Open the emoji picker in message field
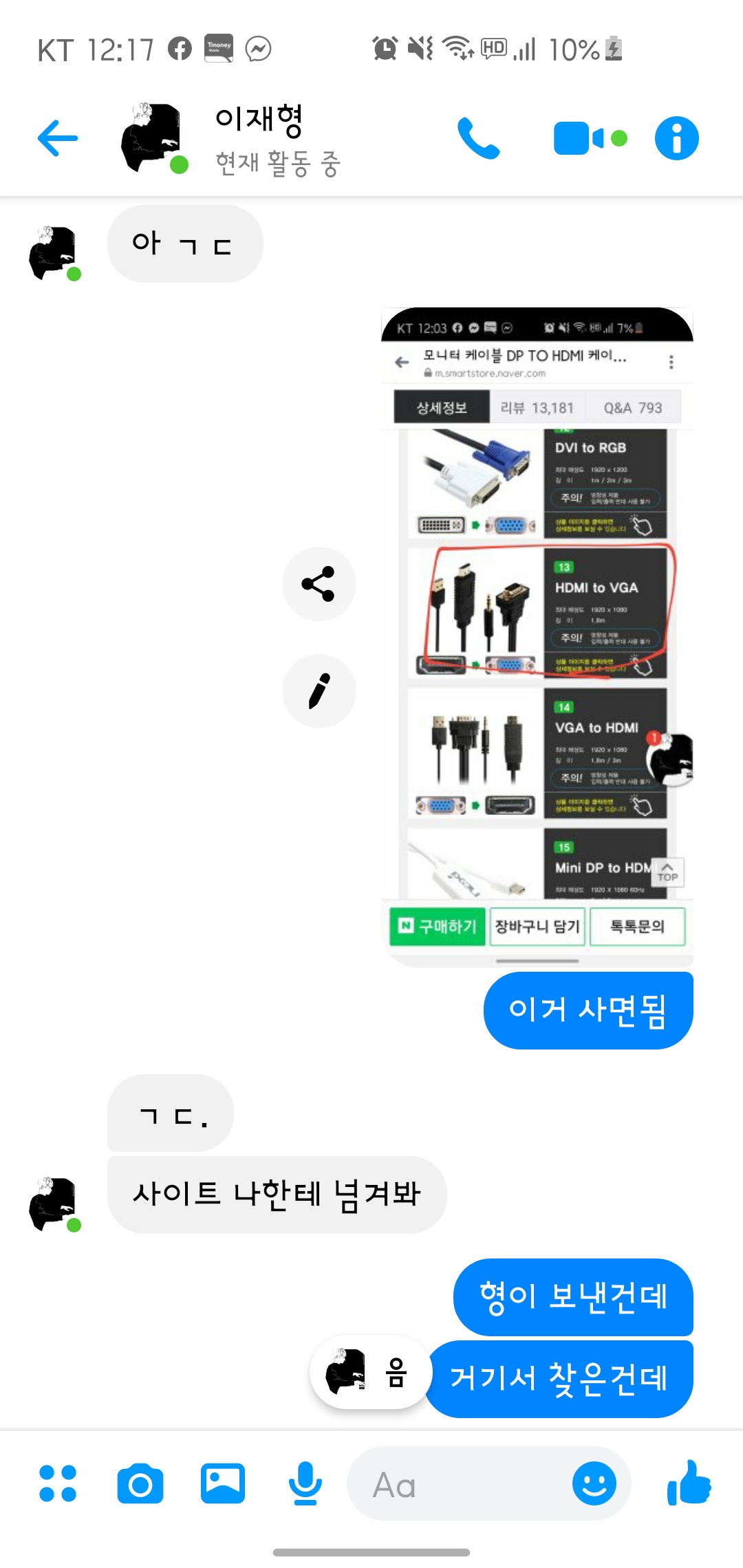The width and height of the screenshot is (743, 1568). 594,1483
